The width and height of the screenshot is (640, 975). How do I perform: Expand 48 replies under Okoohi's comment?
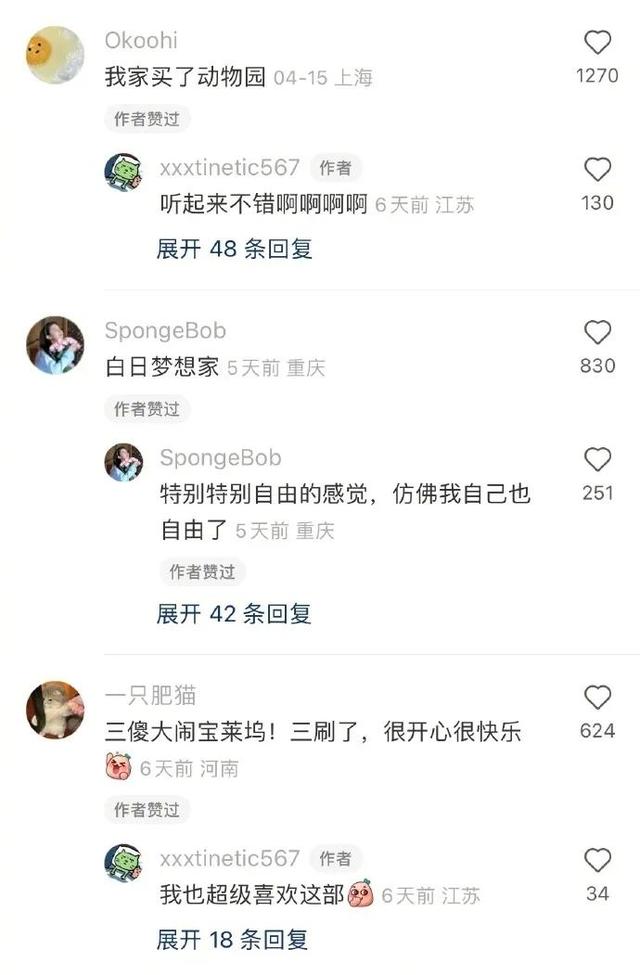click(x=234, y=249)
